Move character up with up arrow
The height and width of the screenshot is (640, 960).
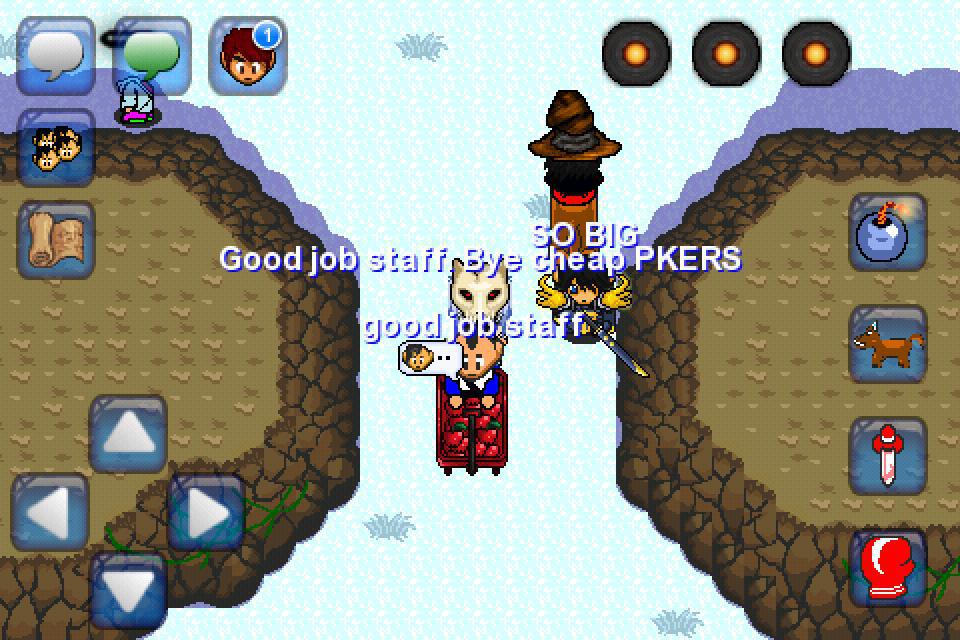128,435
